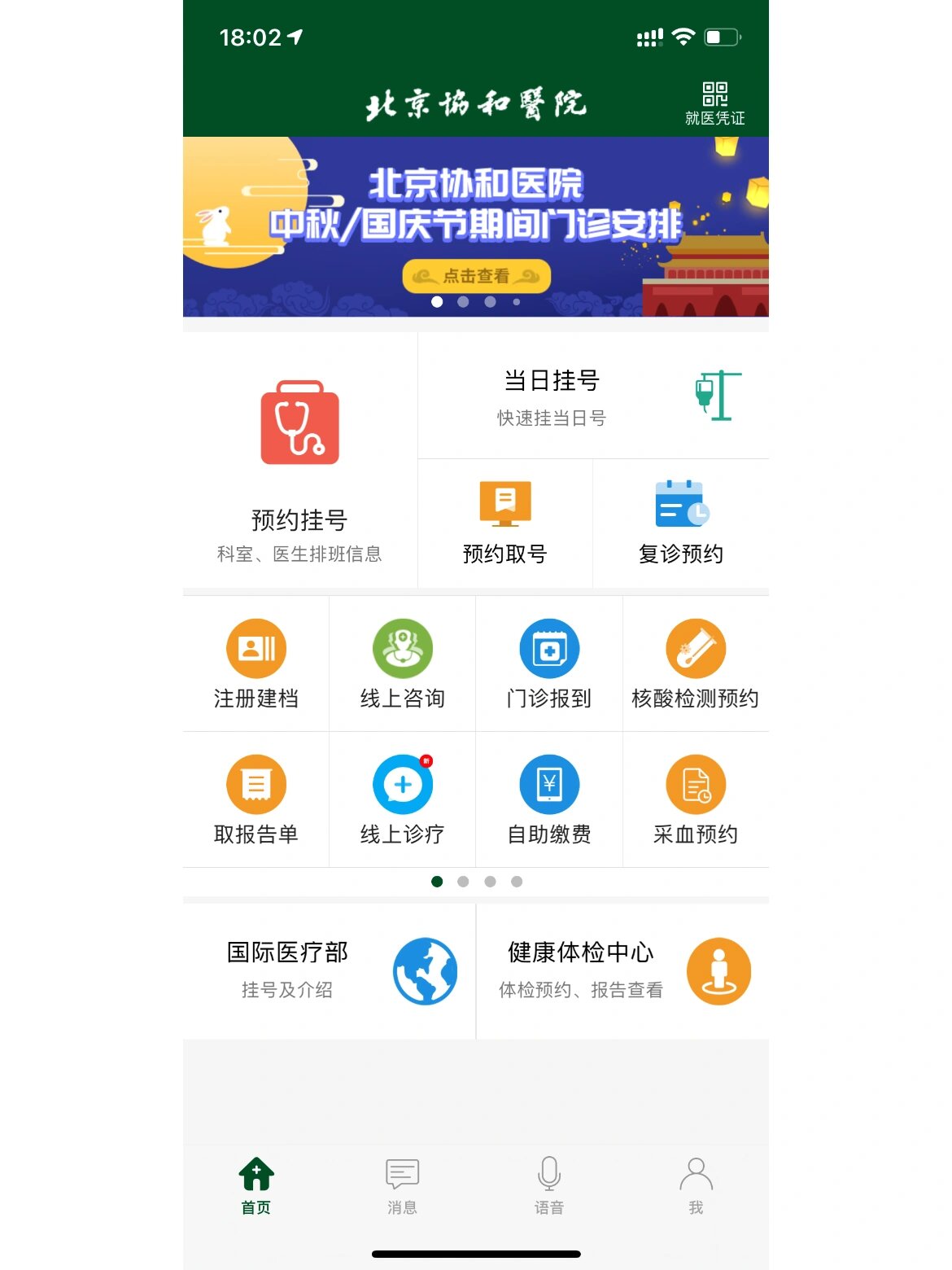Open 预约挂号 appointment registration
Image resolution: width=952 pixels, height=1270 pixels.
[x=299, y=461]
